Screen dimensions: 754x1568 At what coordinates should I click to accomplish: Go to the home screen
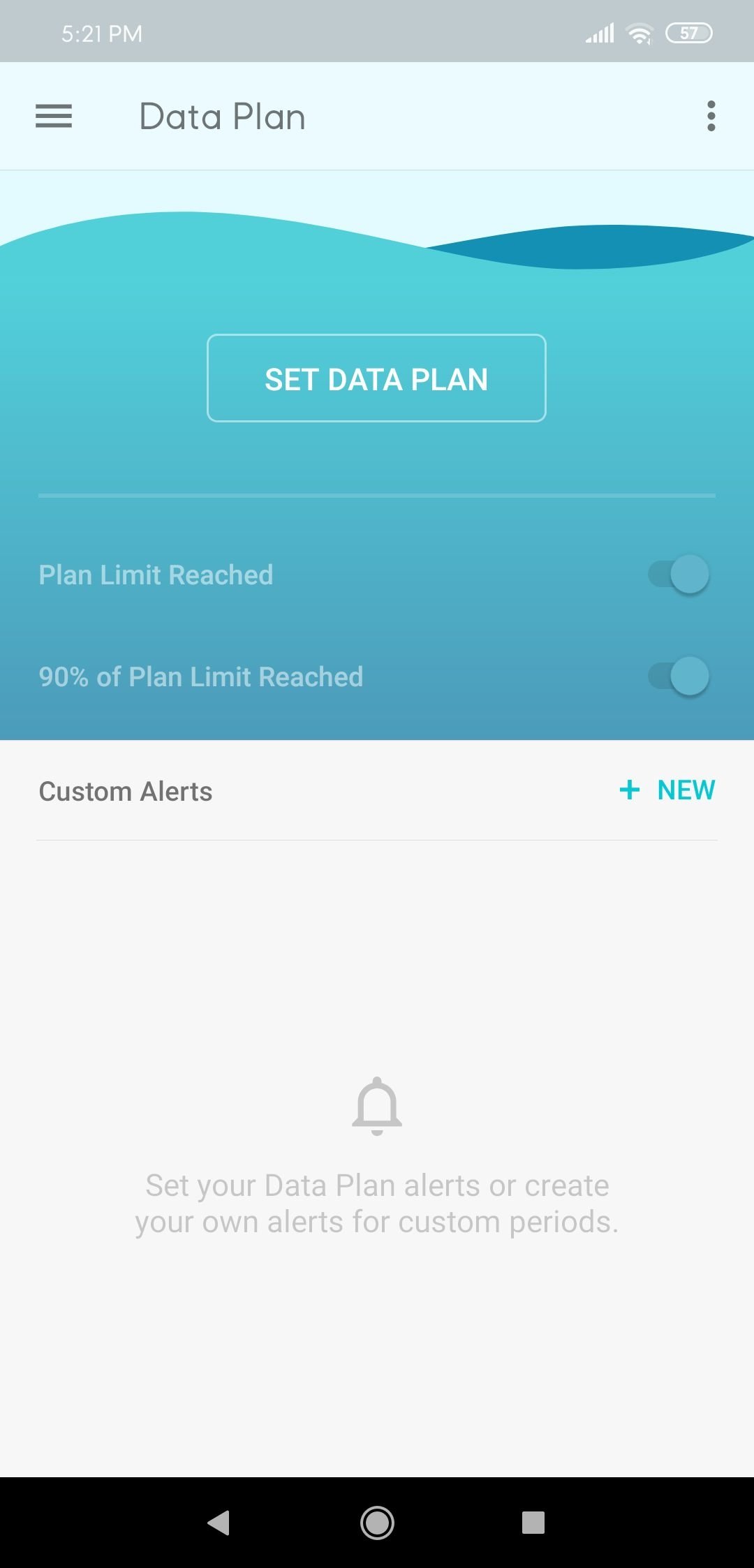point(377,1523)
